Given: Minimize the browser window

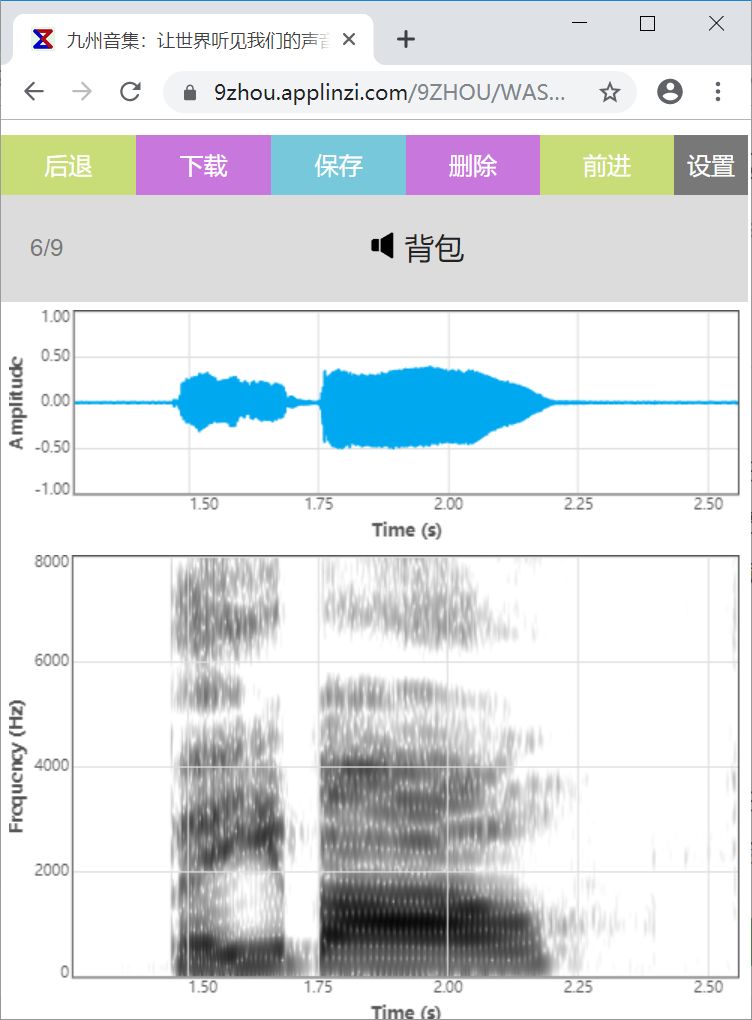Looking at the screenshot, I should (579, 24).
